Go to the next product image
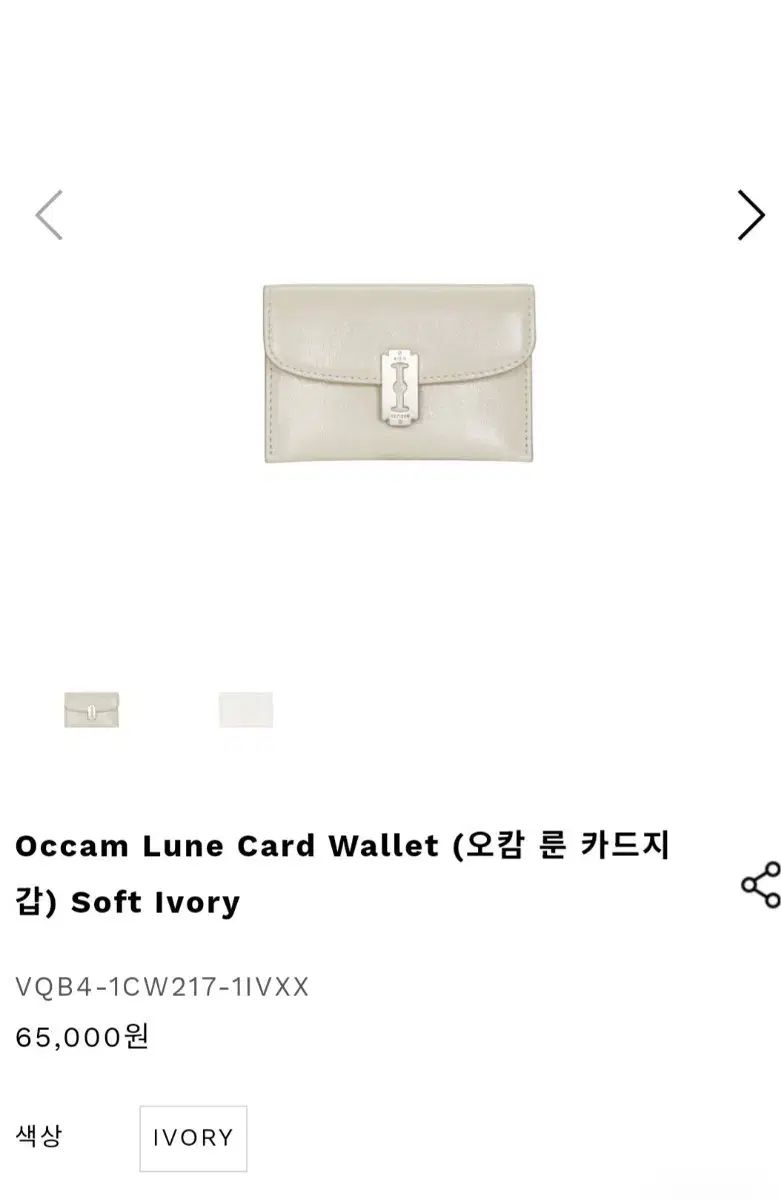This screenshot has height=1200, width=781. coord(750,215)
